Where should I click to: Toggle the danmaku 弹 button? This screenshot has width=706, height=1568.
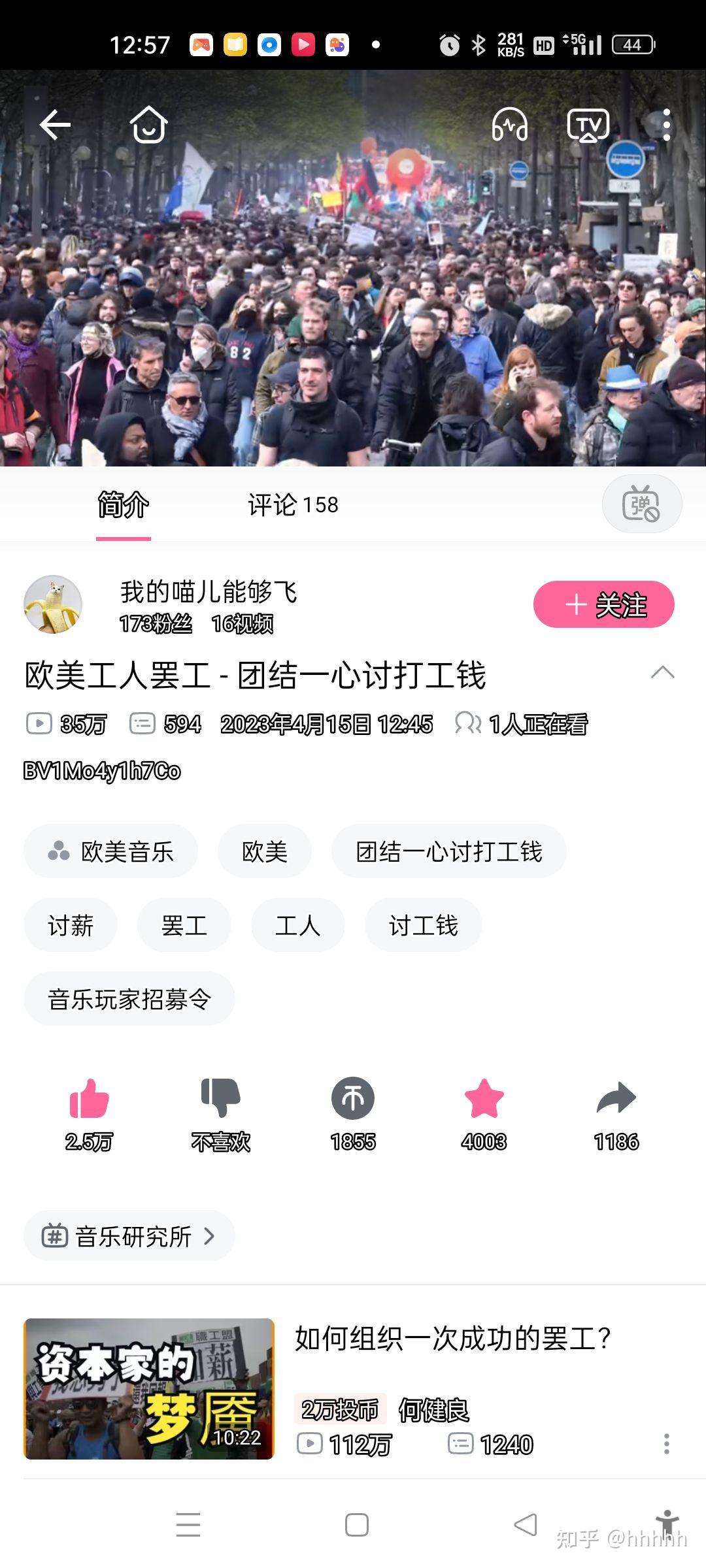(x=641, y=504)
